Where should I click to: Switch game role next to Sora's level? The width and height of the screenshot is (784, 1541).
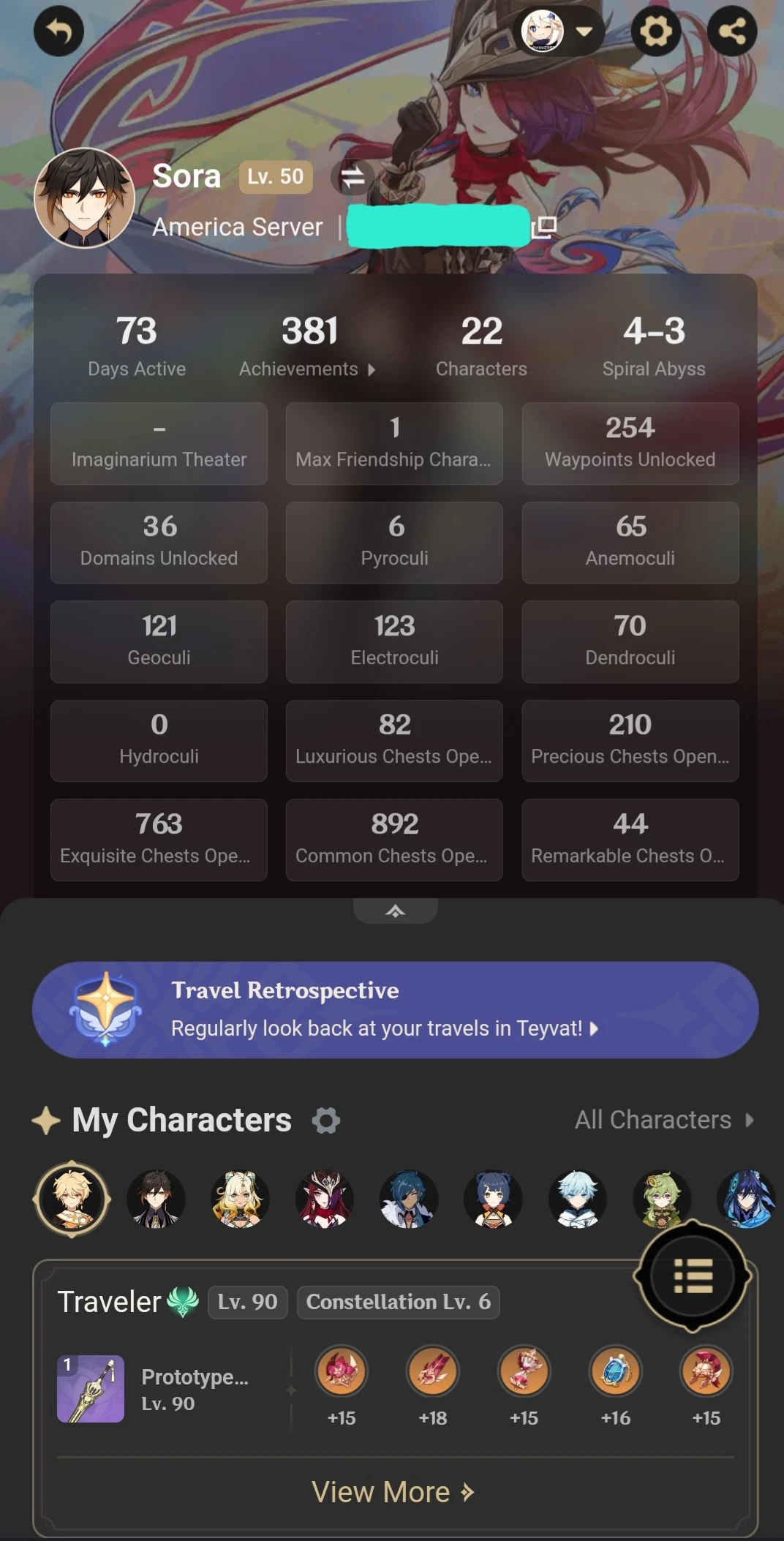click(353, 177)
